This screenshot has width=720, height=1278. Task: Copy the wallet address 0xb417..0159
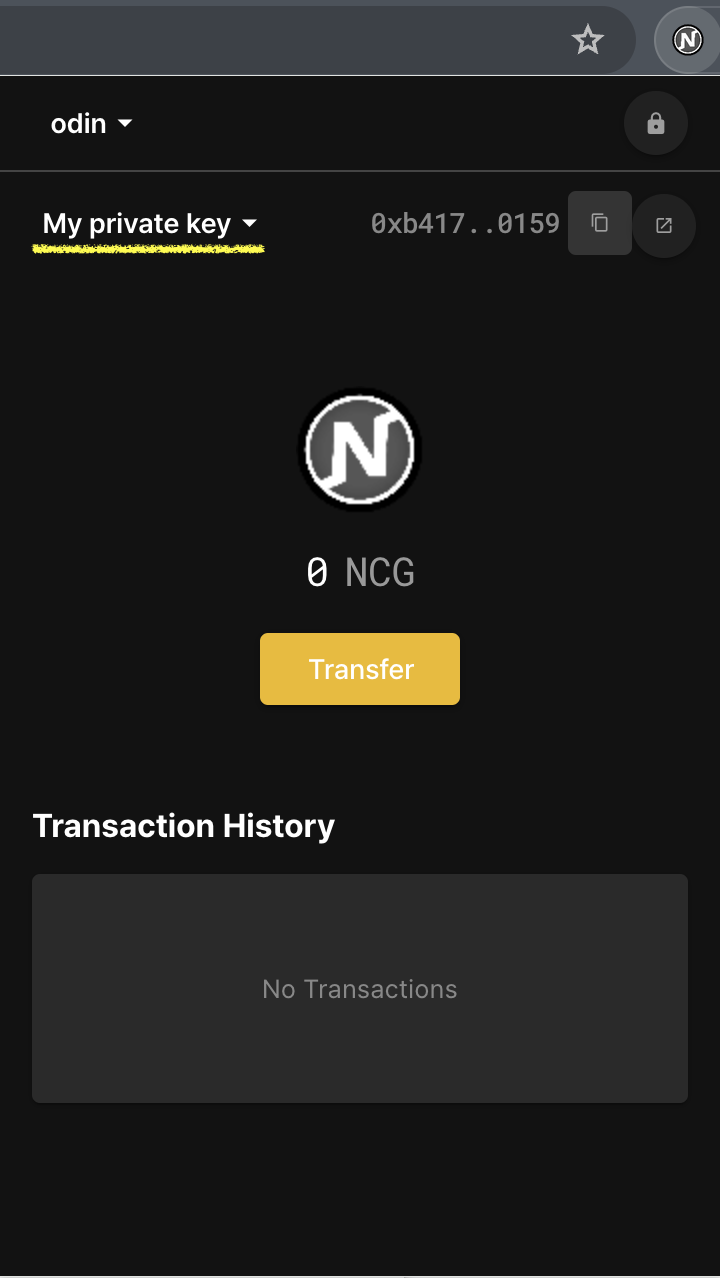(x=599, y=223)
